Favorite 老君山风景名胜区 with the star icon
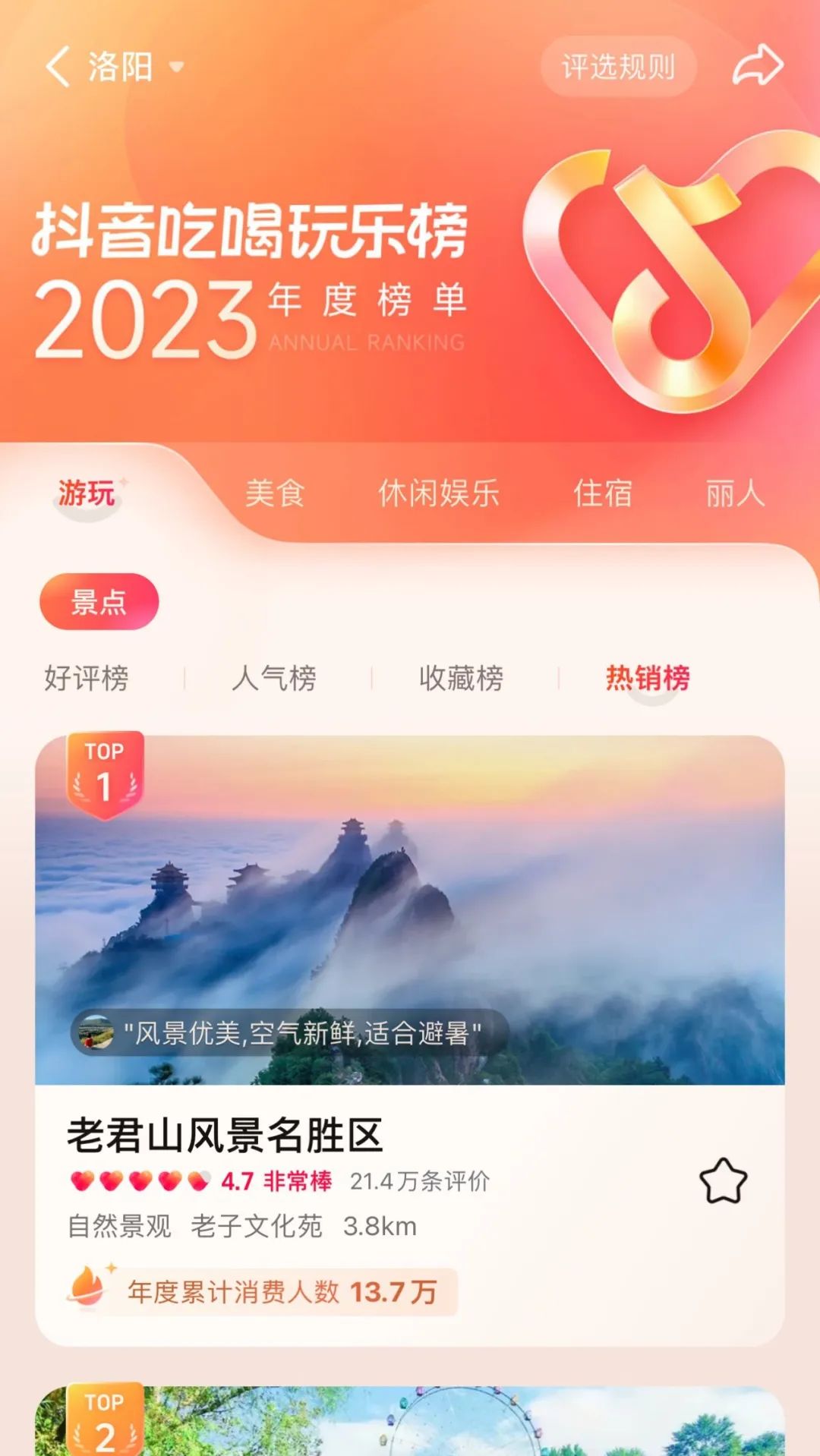Viewport: 820px width, 1456px height. click(x=723, y=1181)
